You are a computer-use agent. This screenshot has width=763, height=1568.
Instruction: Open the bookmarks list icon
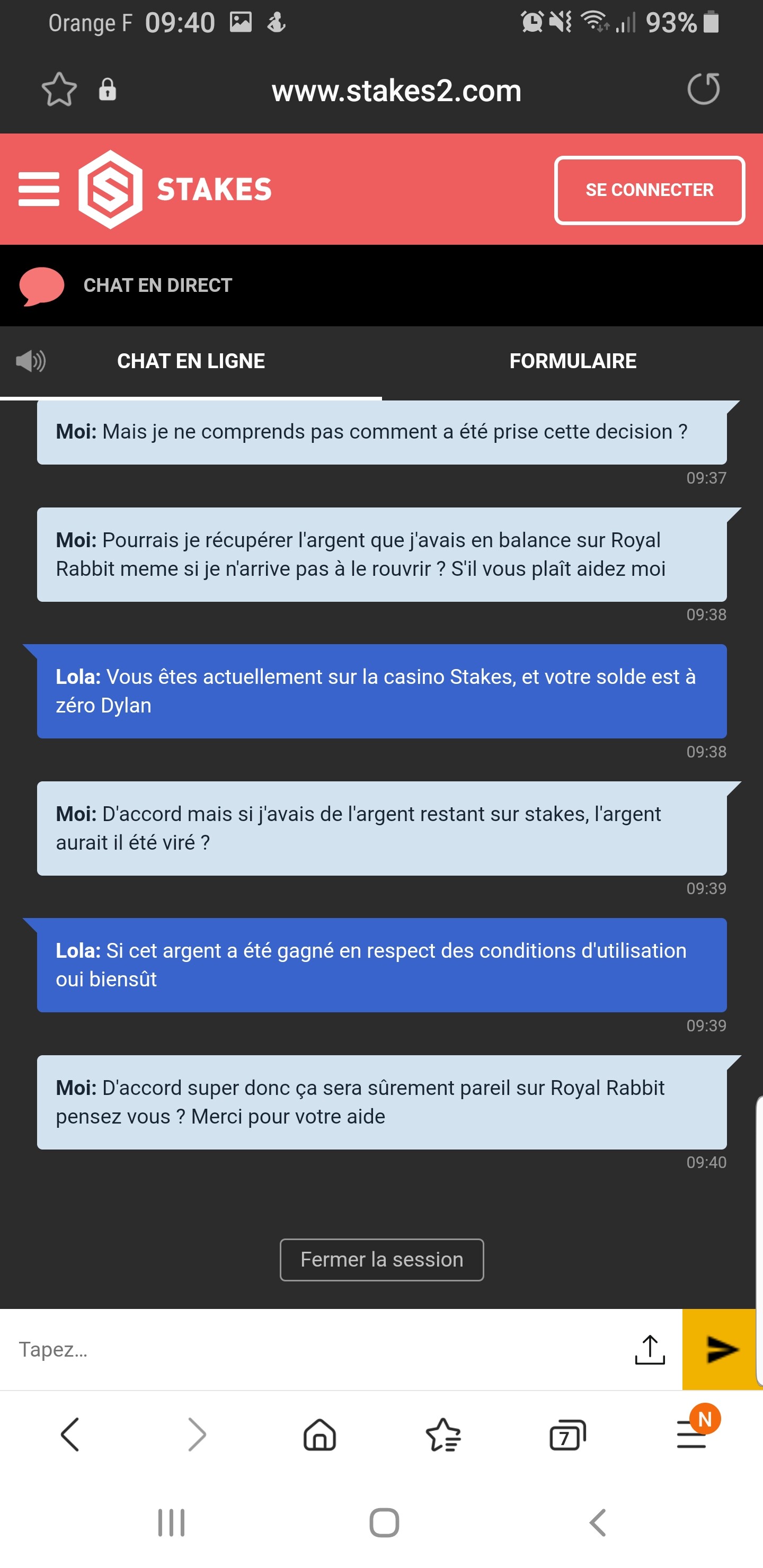(x=443, y=1435)
